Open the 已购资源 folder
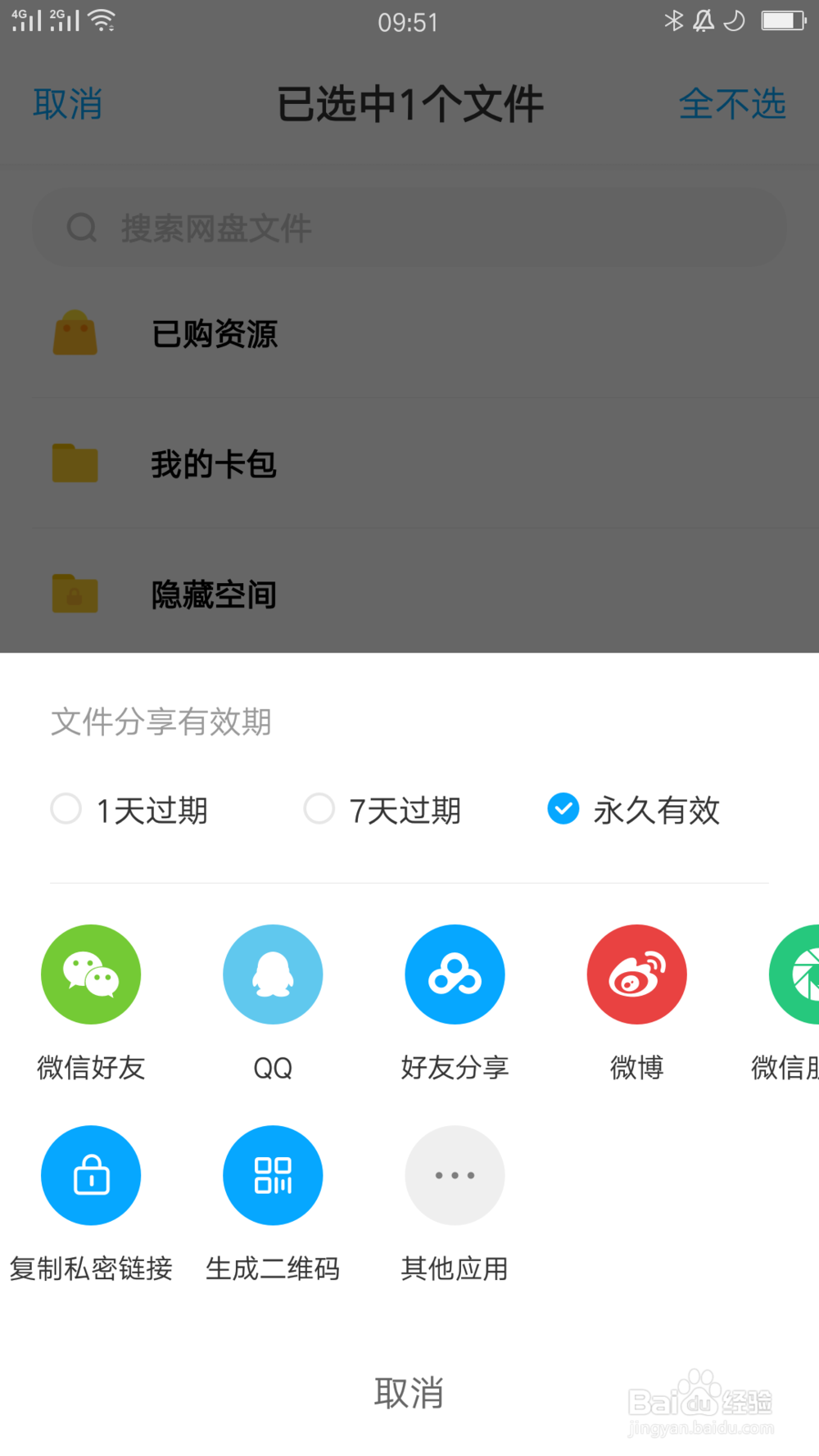819x1456 pixels. coord(215,334)
